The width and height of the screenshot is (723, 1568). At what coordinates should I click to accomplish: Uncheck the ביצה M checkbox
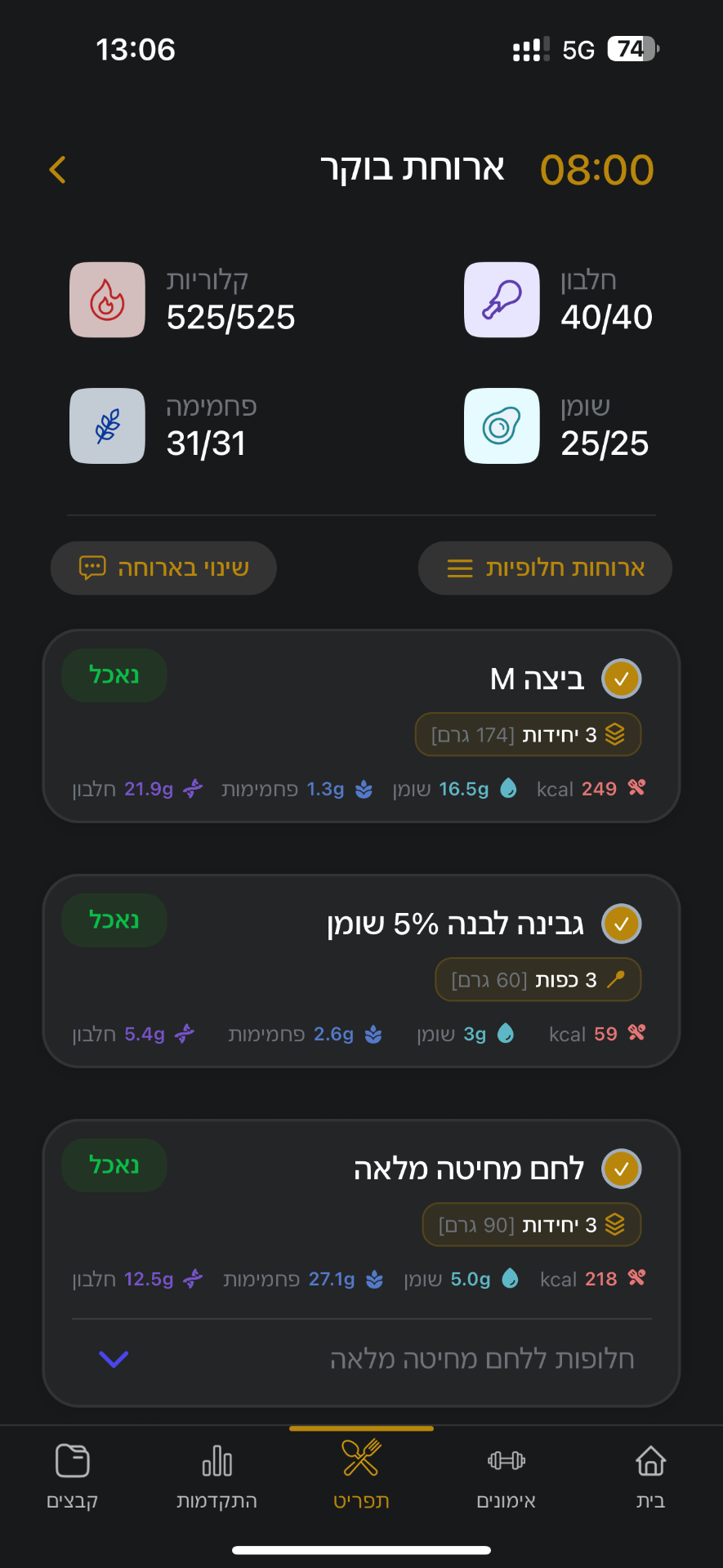622,679
